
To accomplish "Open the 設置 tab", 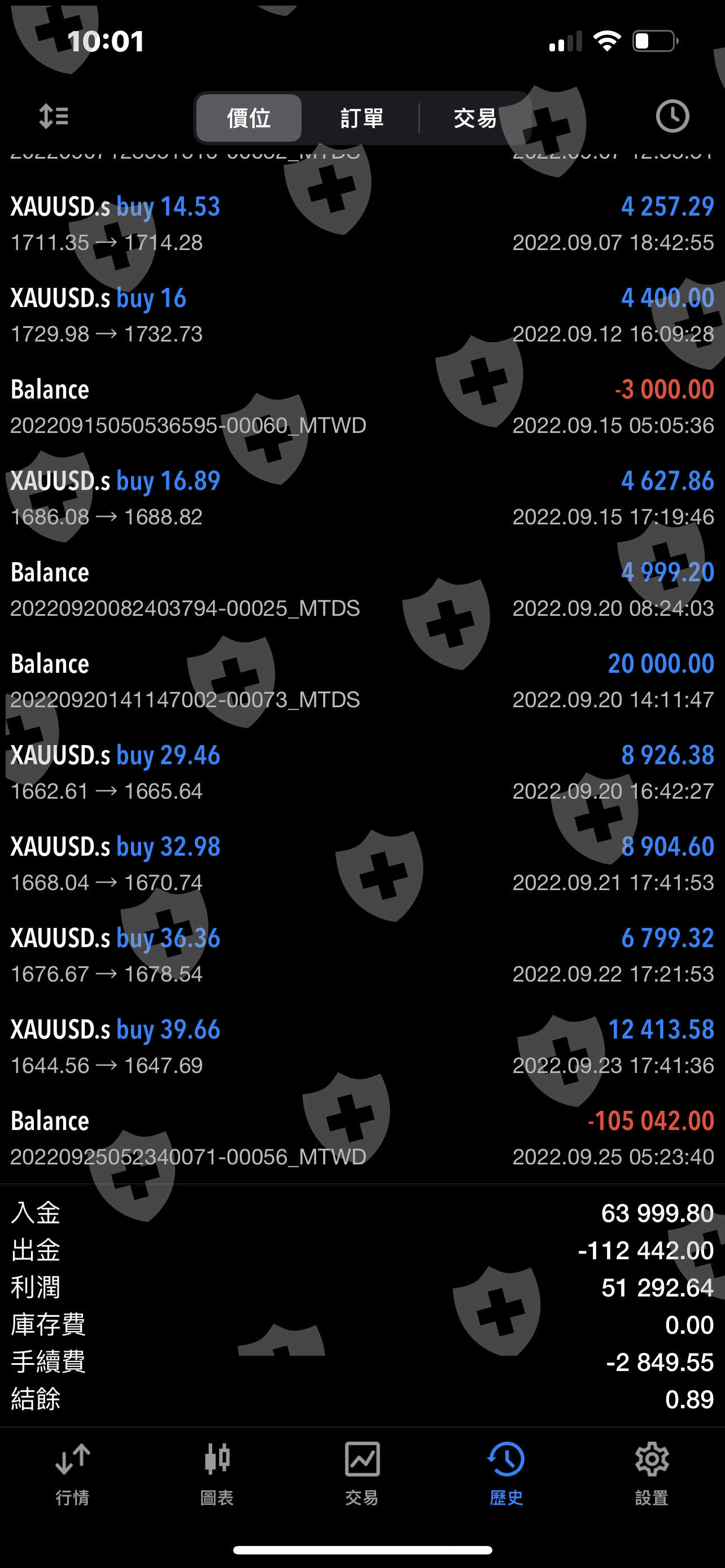I will tap(652, 1473).
